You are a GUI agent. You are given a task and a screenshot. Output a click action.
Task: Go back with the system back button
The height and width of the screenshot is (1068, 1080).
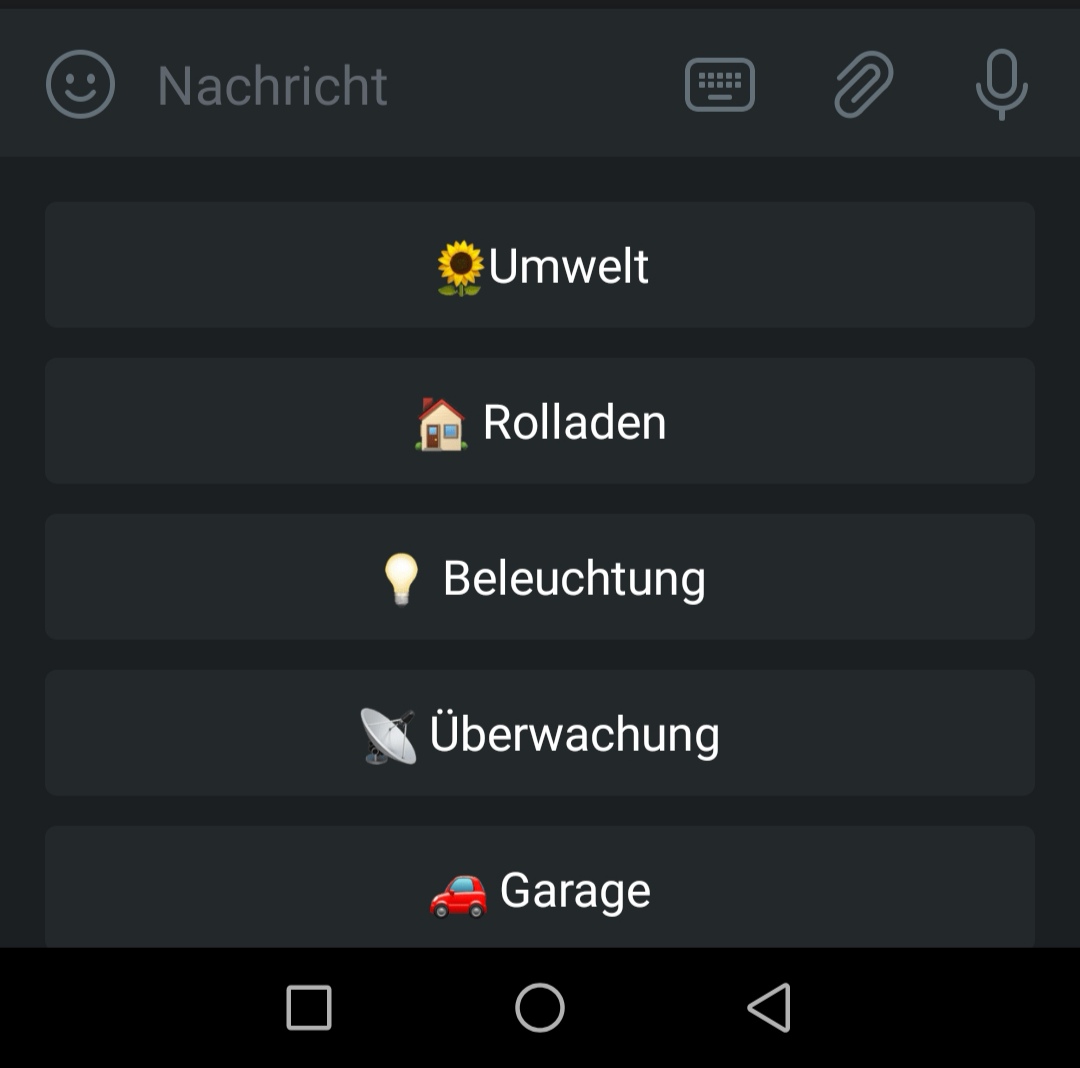[769, 1007]
